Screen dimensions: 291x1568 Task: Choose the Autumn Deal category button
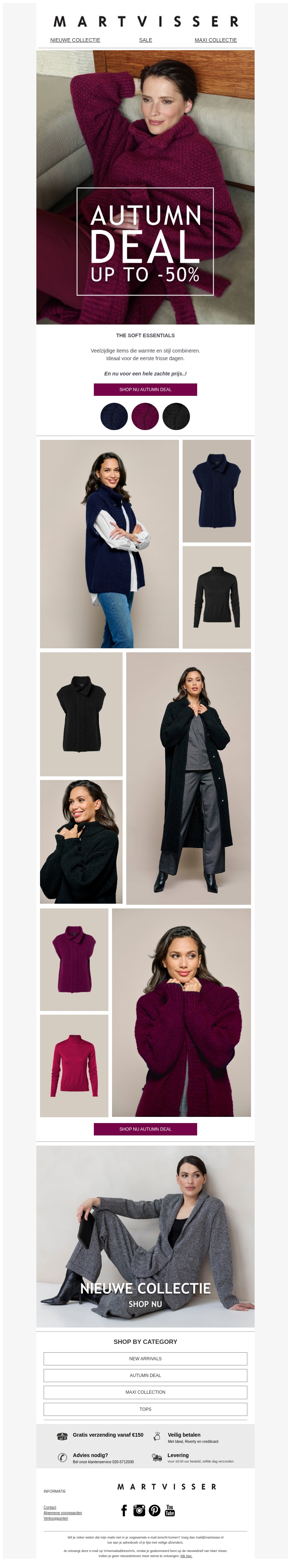[145, 1376]
